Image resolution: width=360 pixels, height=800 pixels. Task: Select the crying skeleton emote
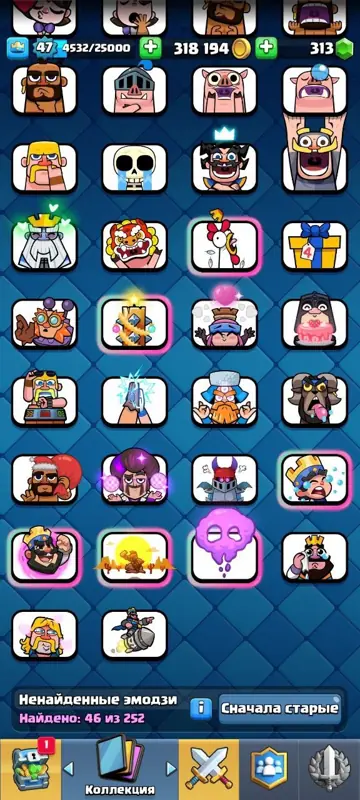pos(135,168)
